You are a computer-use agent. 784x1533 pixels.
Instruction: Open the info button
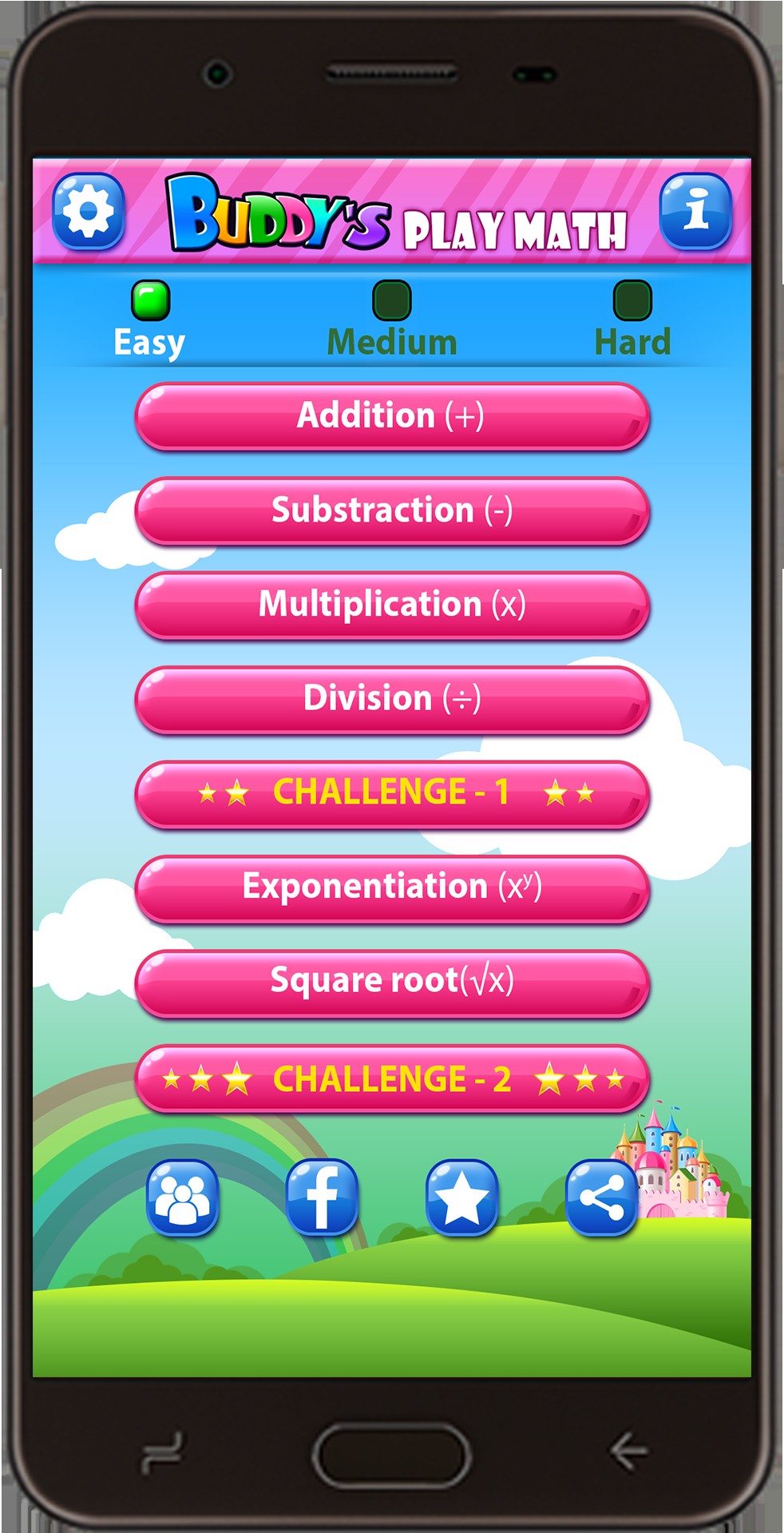(695, 212)
